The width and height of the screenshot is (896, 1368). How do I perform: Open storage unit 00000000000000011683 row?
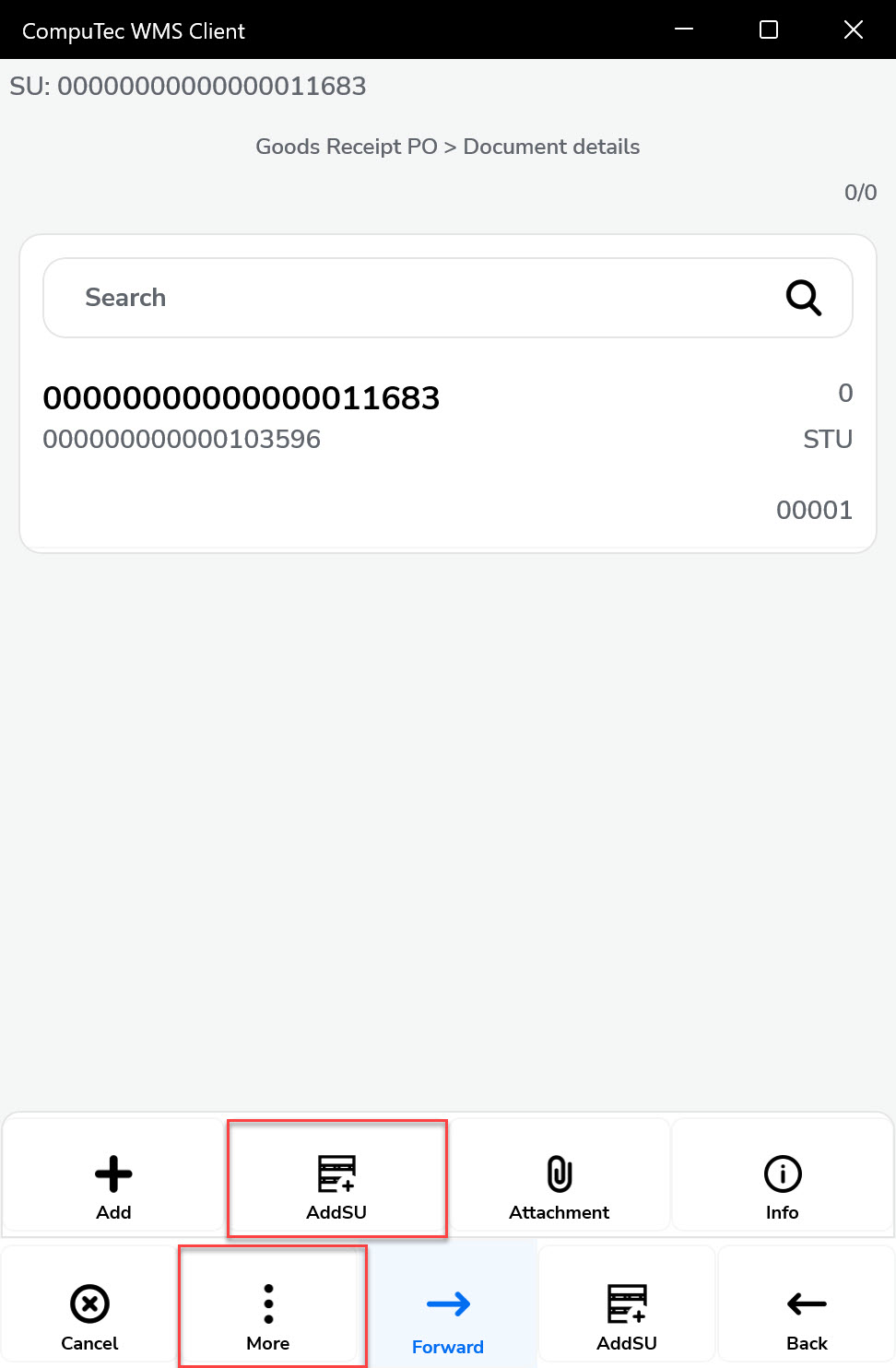coord(447,452)
